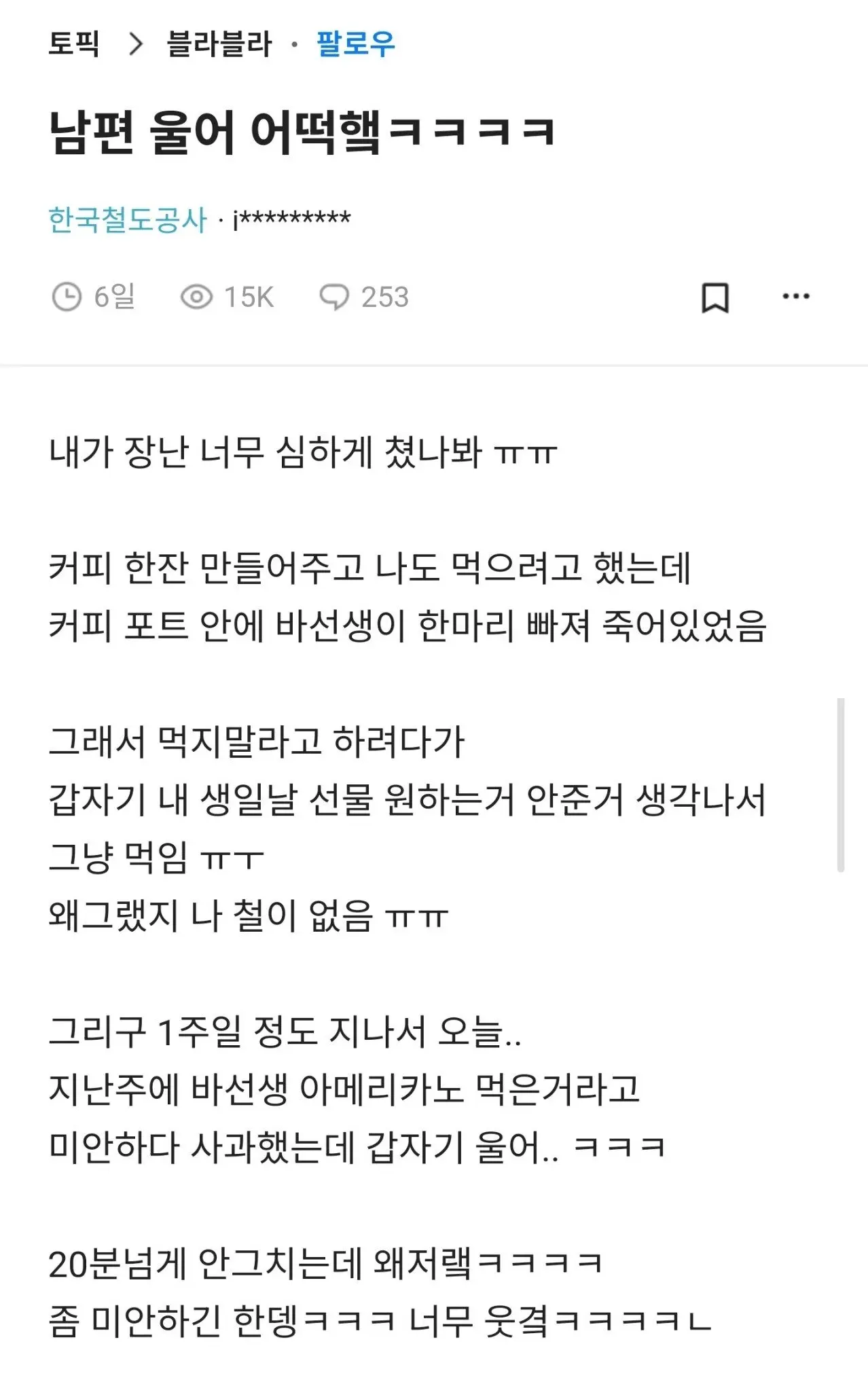View the 253 comments

click(x=364, y=297)
